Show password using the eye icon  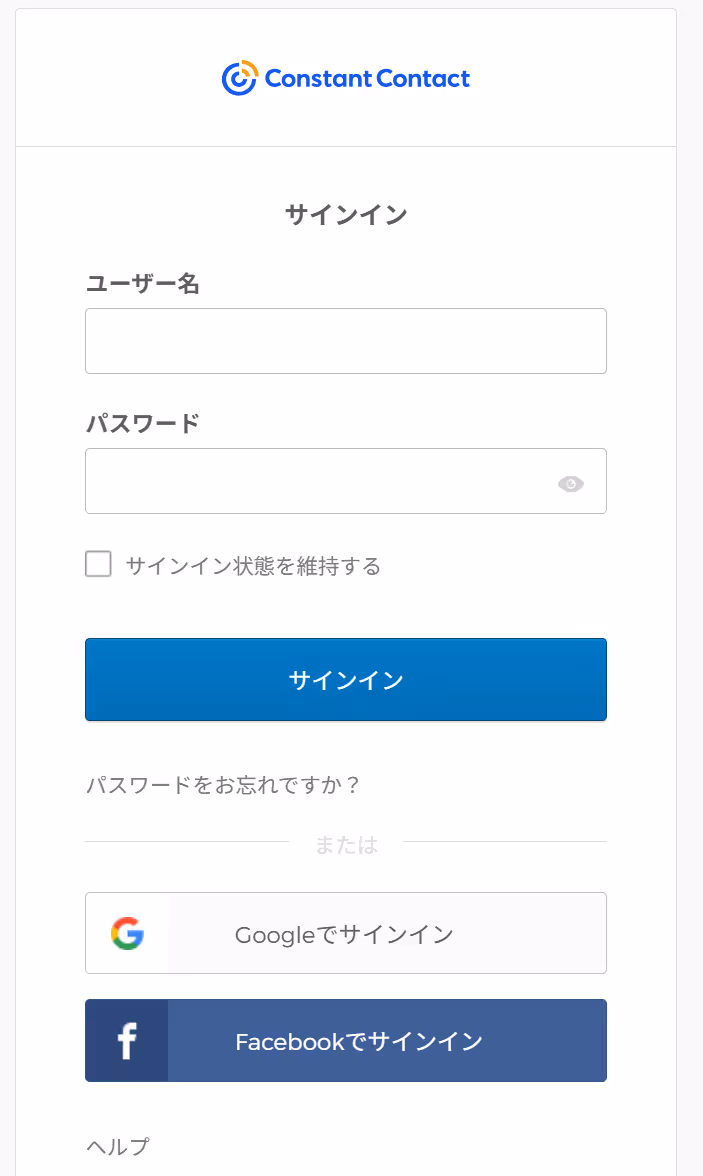tap(571, 484)
